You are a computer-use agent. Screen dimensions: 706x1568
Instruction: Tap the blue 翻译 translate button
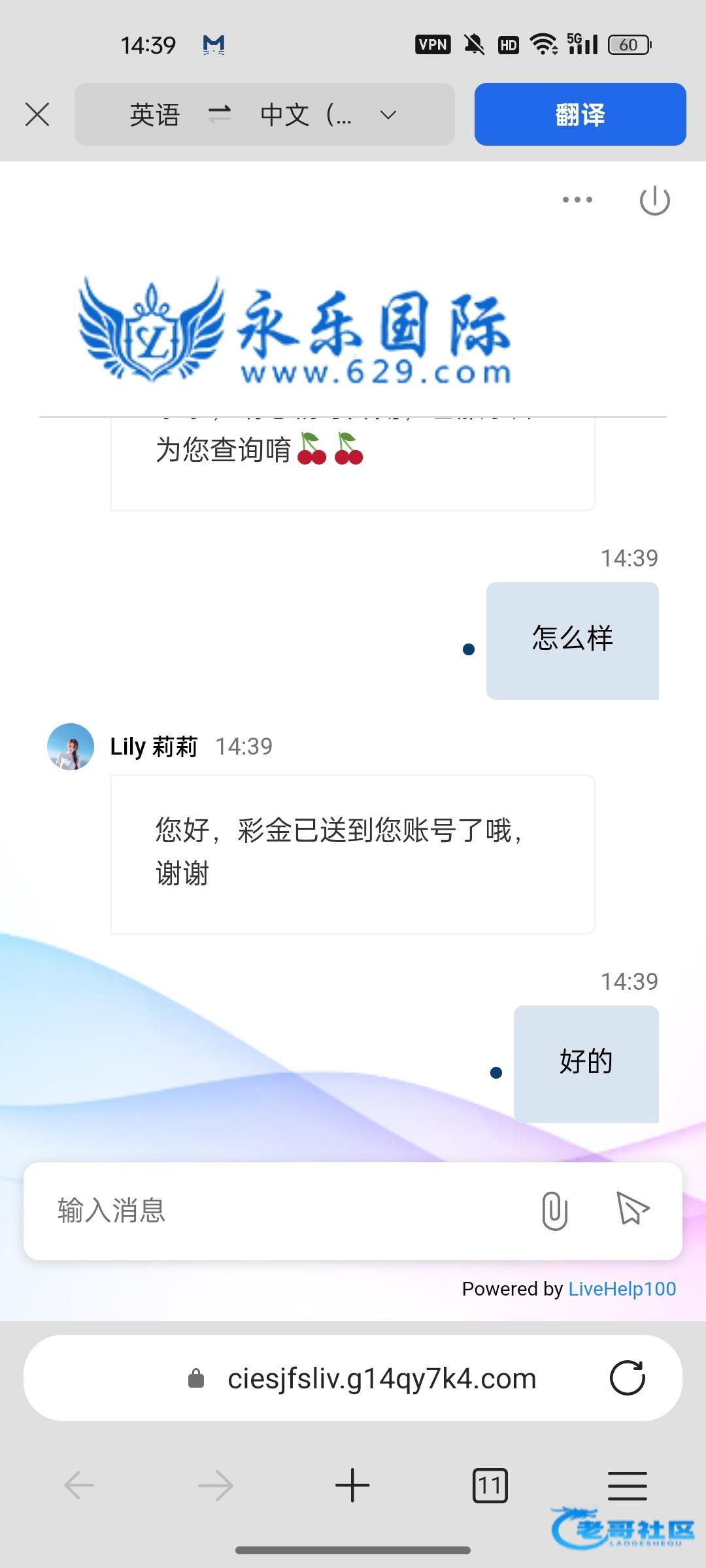(x=580, y=115)
